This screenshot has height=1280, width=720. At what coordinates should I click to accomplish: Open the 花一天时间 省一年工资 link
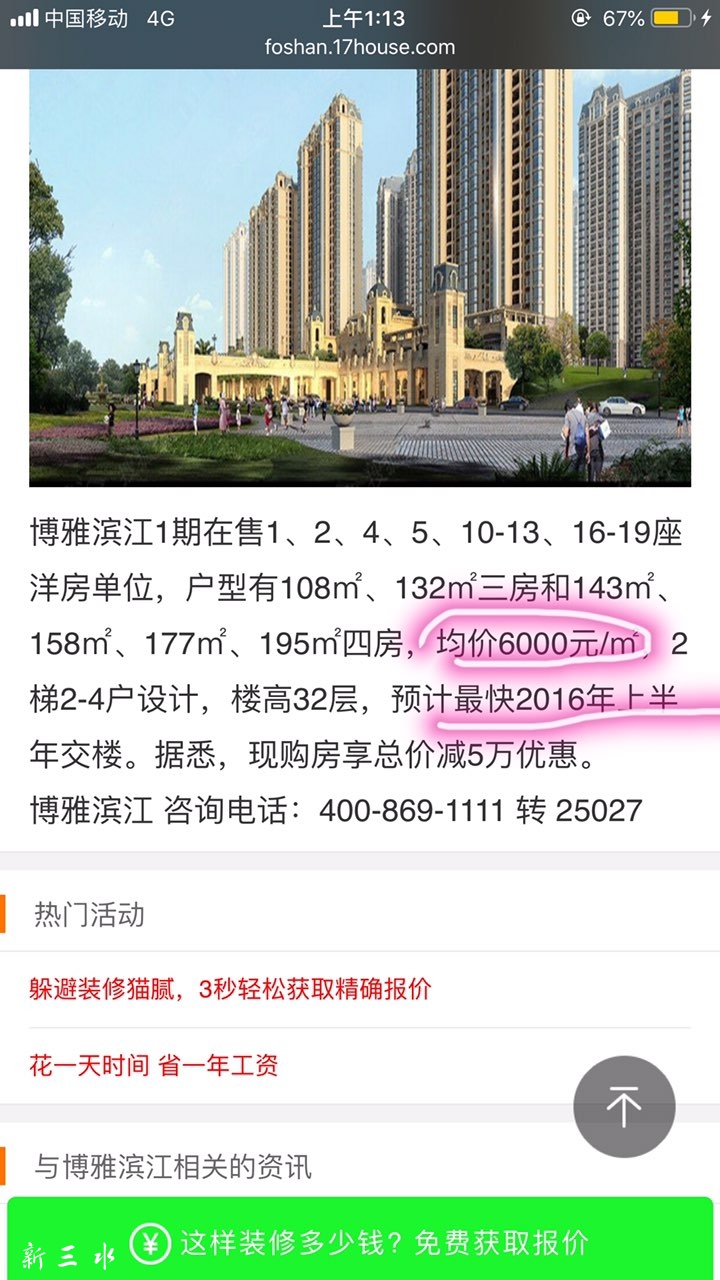click(x=154, y=1065)
